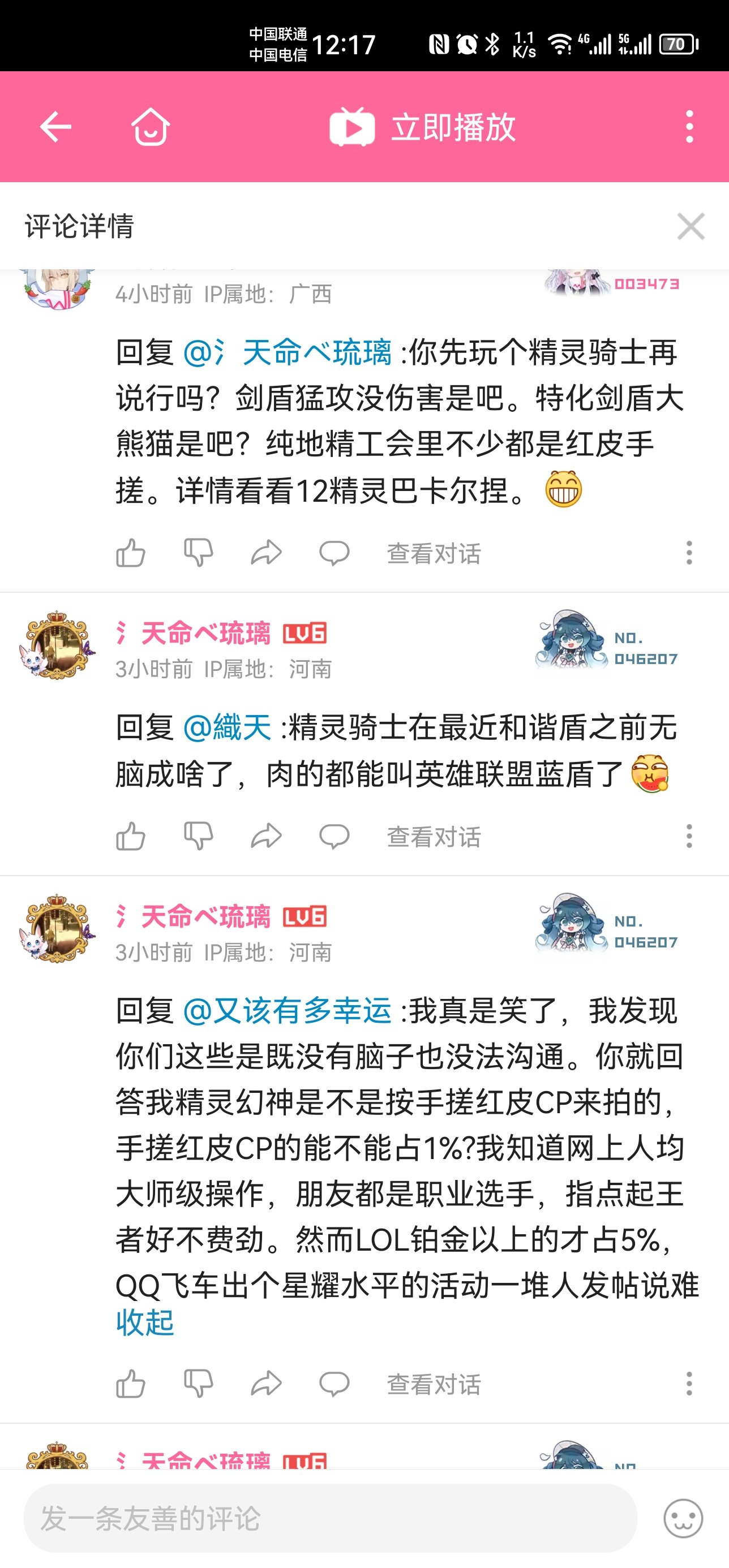Share the comment about 剑盾猛攻没伤害
The height and width of the screenshot is (1568, 729).
pos(266,553)
